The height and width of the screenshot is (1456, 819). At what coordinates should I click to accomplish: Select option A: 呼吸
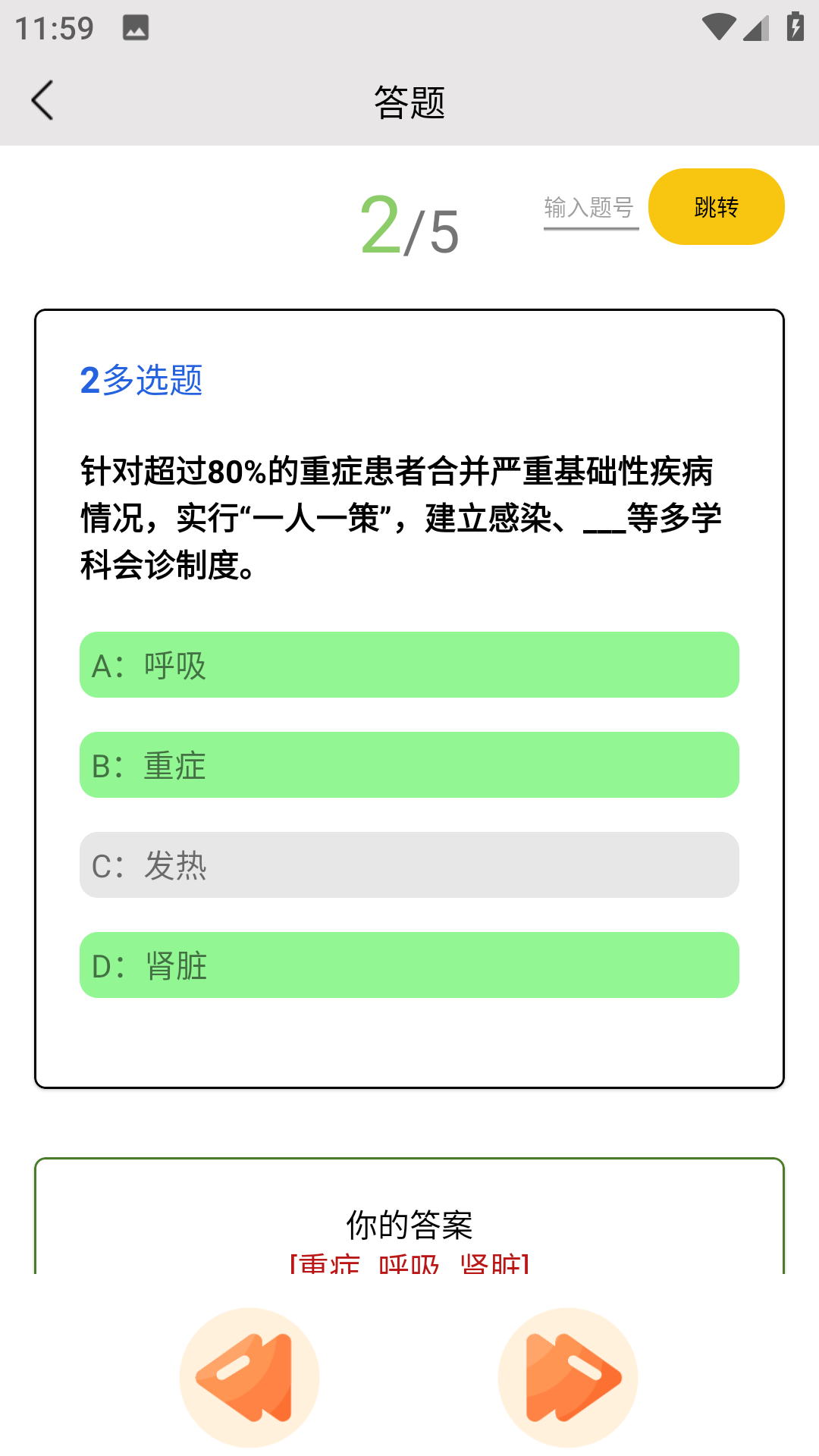409,665
